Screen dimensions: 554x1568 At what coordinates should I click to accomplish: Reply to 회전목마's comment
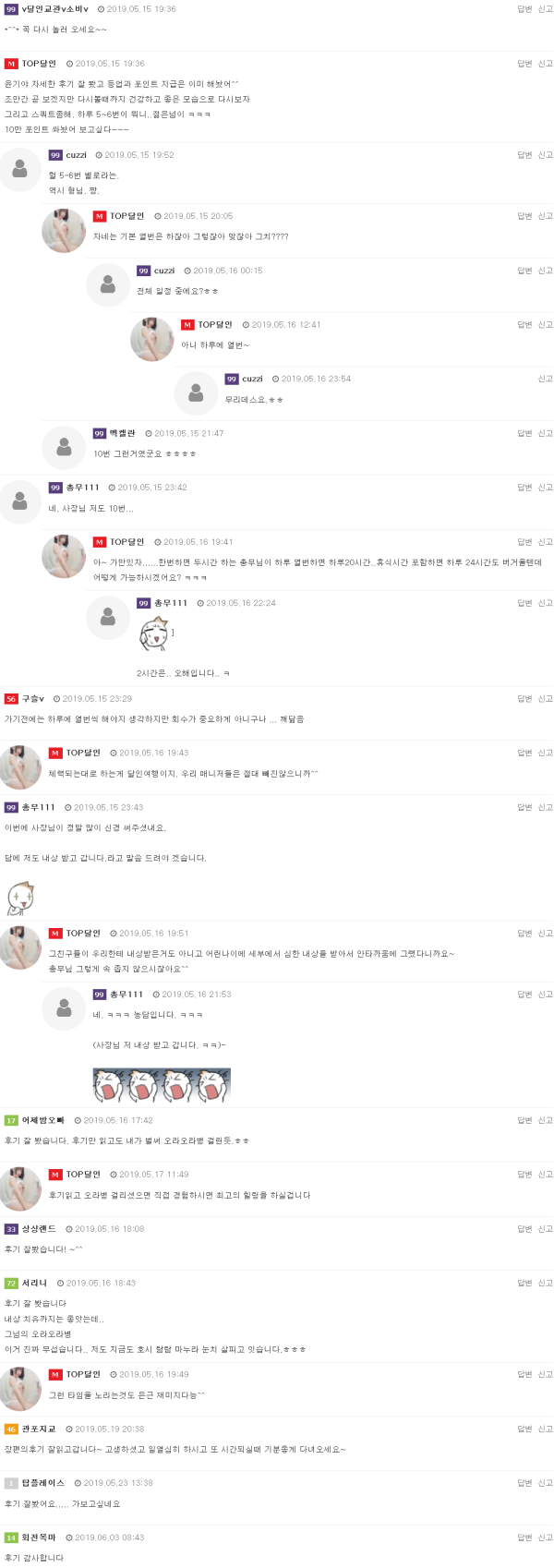(524, 1538)
